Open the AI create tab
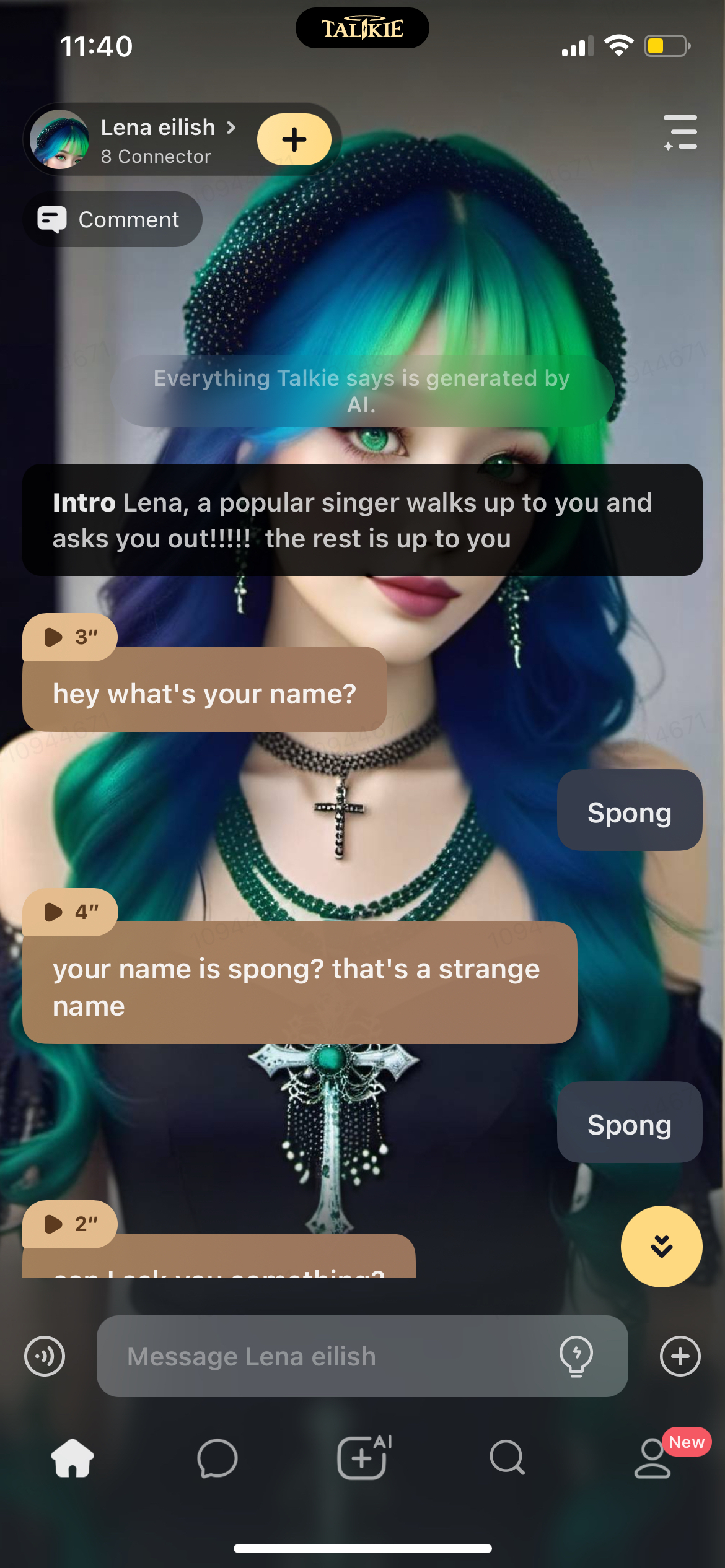Image resolution: width=725 pixels, height=1568 pixels. (363, 1458)
